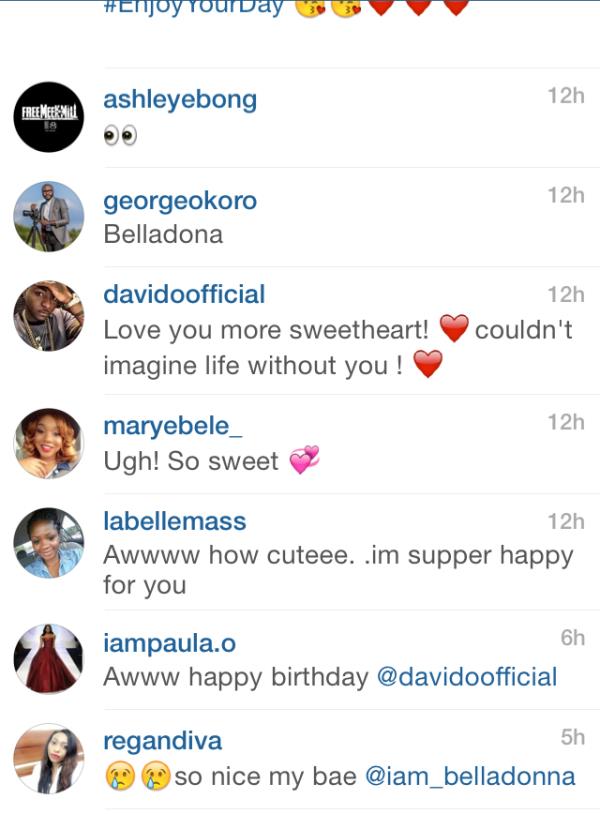The width and height of the screenshot is (600, 814).
Task: Tap ashleyebong's profile picture
Action: [48, 117]
